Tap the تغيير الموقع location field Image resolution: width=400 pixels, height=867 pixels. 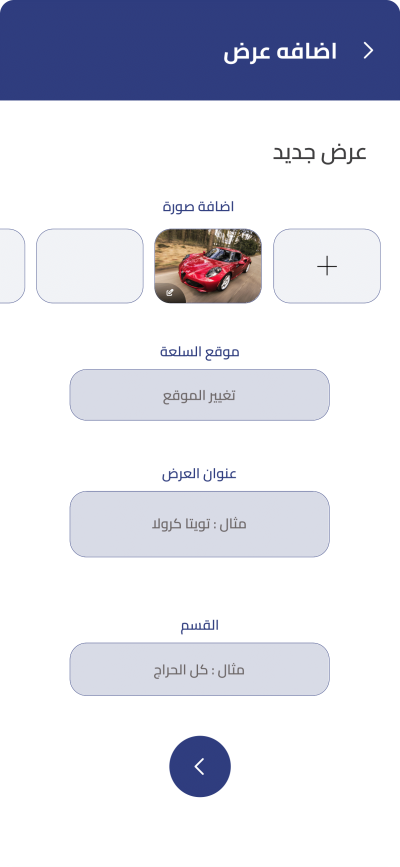coord(200,395)
